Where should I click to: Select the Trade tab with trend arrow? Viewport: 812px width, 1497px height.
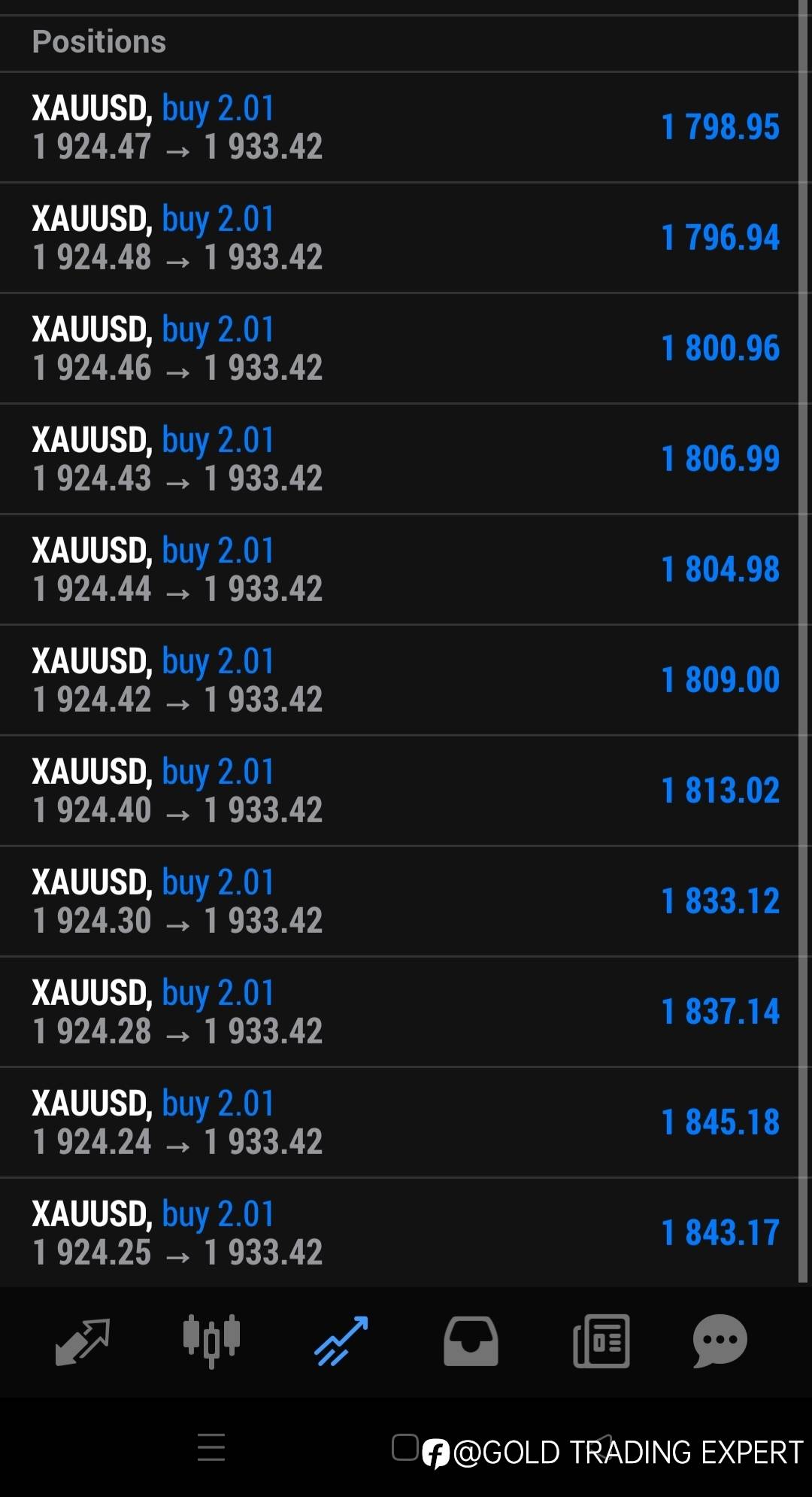pos(341,1341)
